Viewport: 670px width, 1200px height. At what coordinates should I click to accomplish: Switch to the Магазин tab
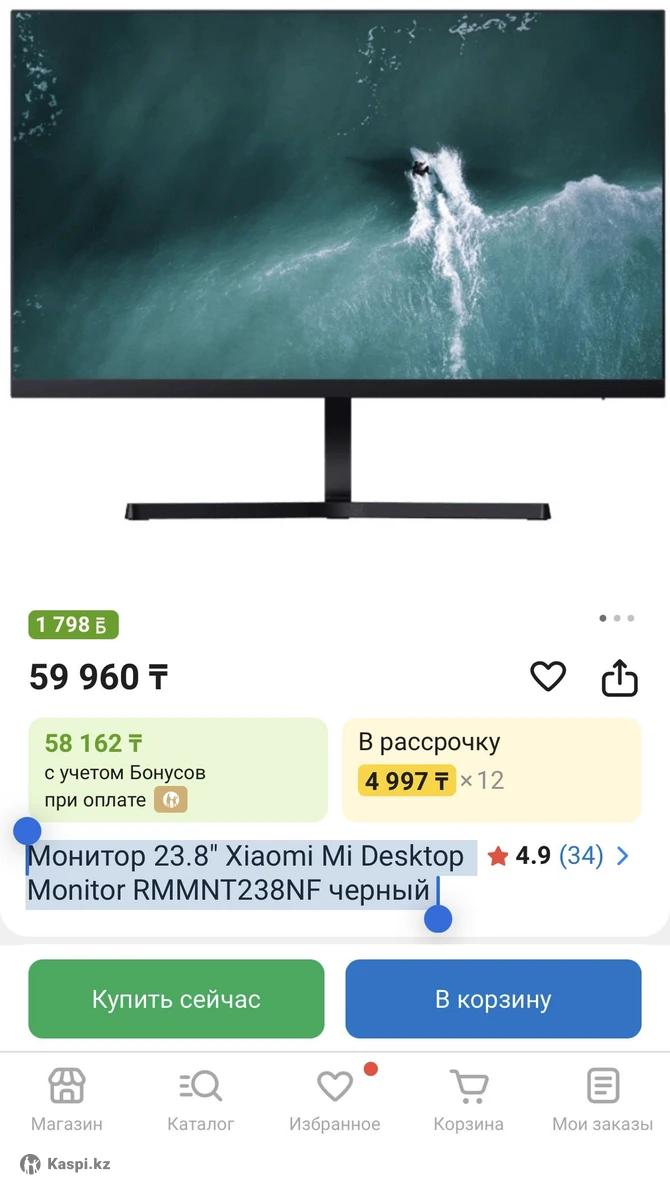(67, 1099)
